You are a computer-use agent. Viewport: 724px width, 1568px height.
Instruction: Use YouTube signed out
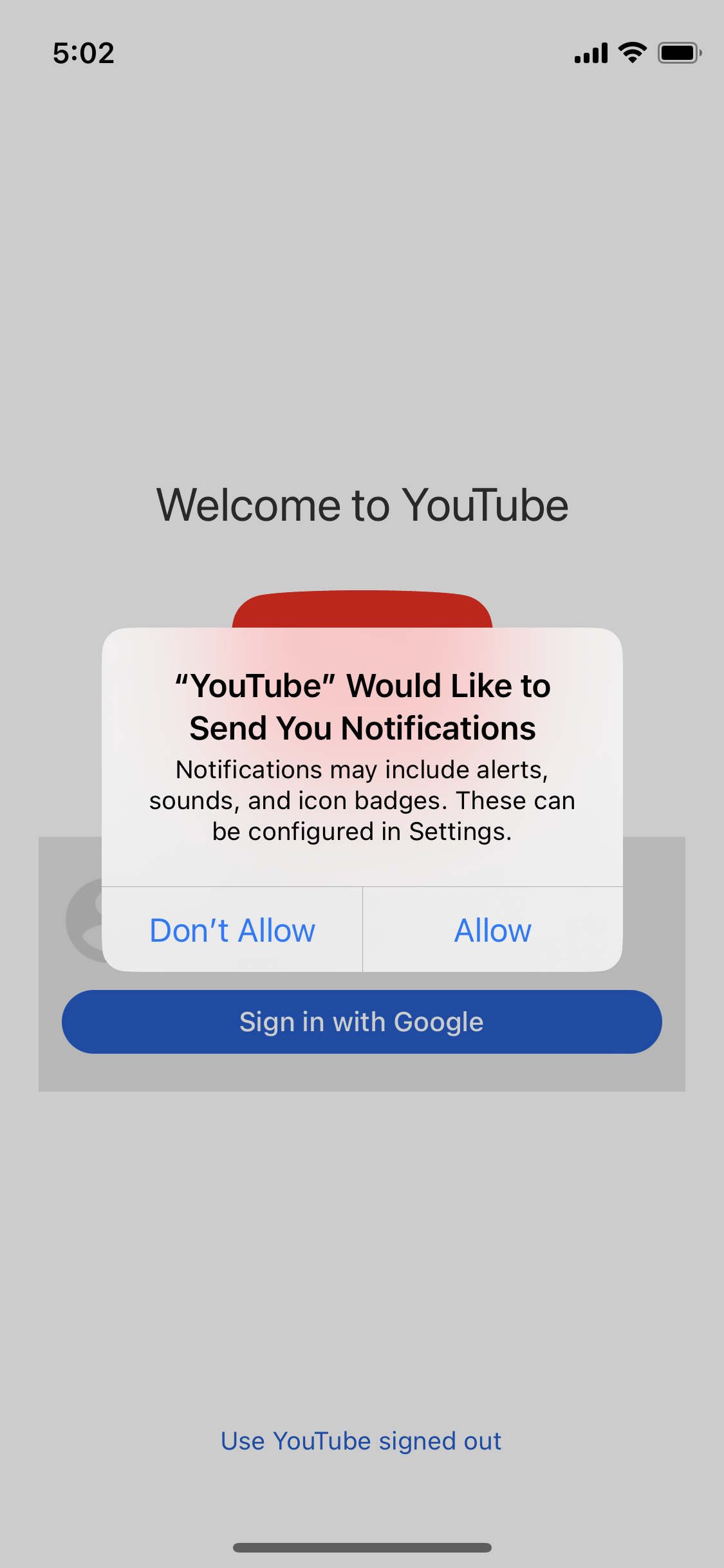click(361, 1441)
